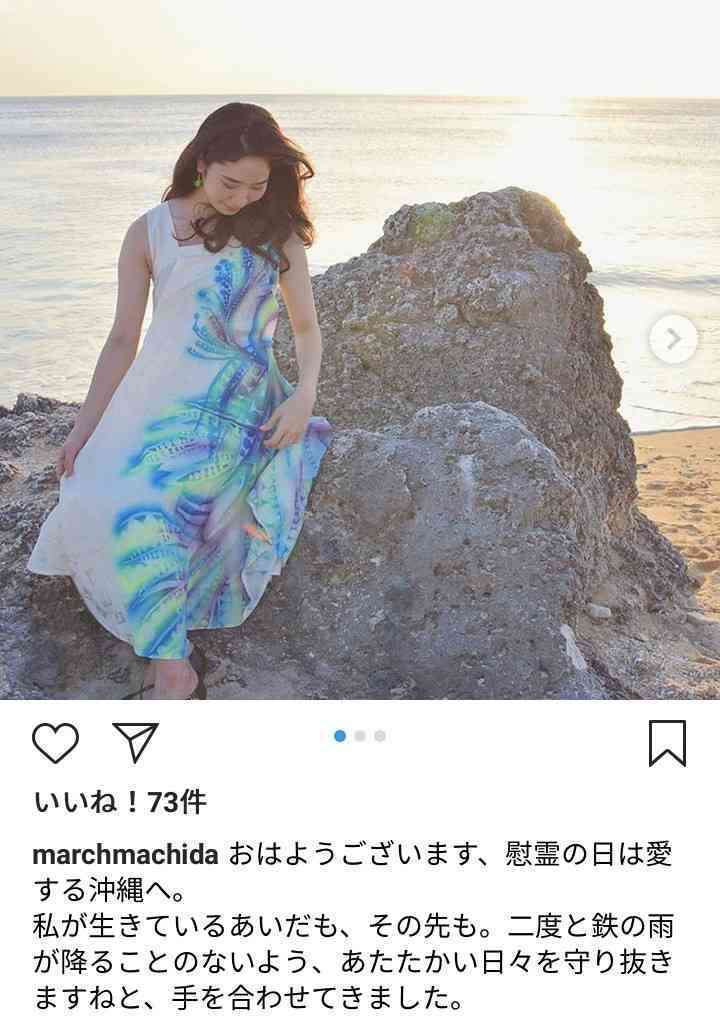Select the second carousel pagination dot
Image resolution: width=720 pixels, height=1032 pixels.
tap(358, 735)
